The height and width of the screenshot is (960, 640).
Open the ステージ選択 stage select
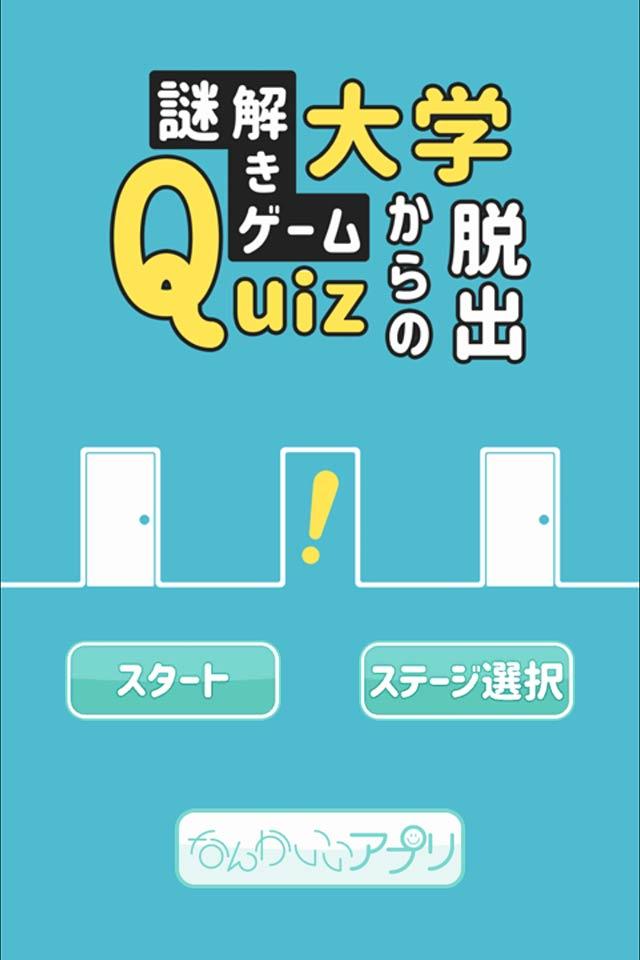(x=466, y=681)
